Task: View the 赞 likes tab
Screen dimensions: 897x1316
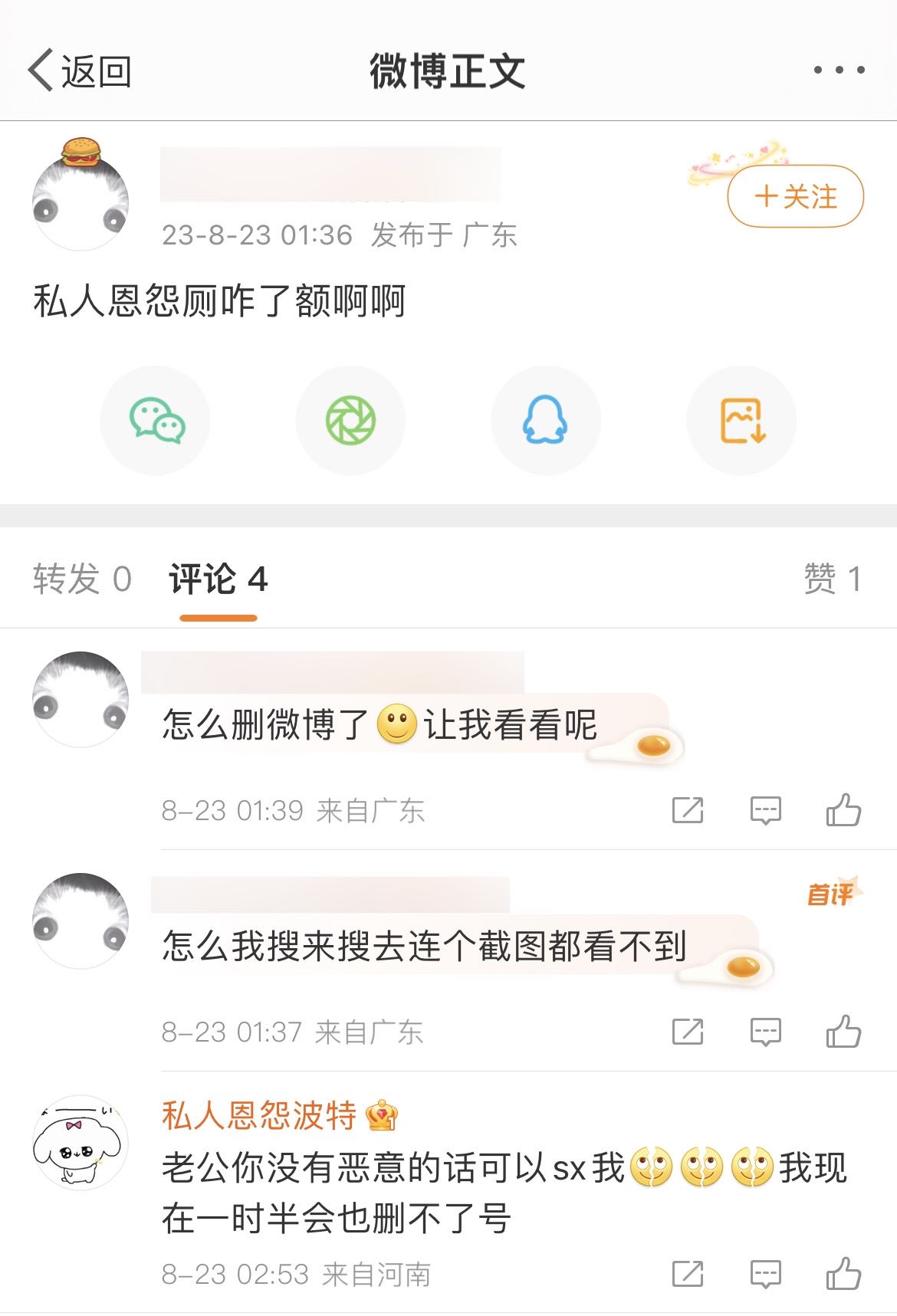Action: click(x=832, y=579)
